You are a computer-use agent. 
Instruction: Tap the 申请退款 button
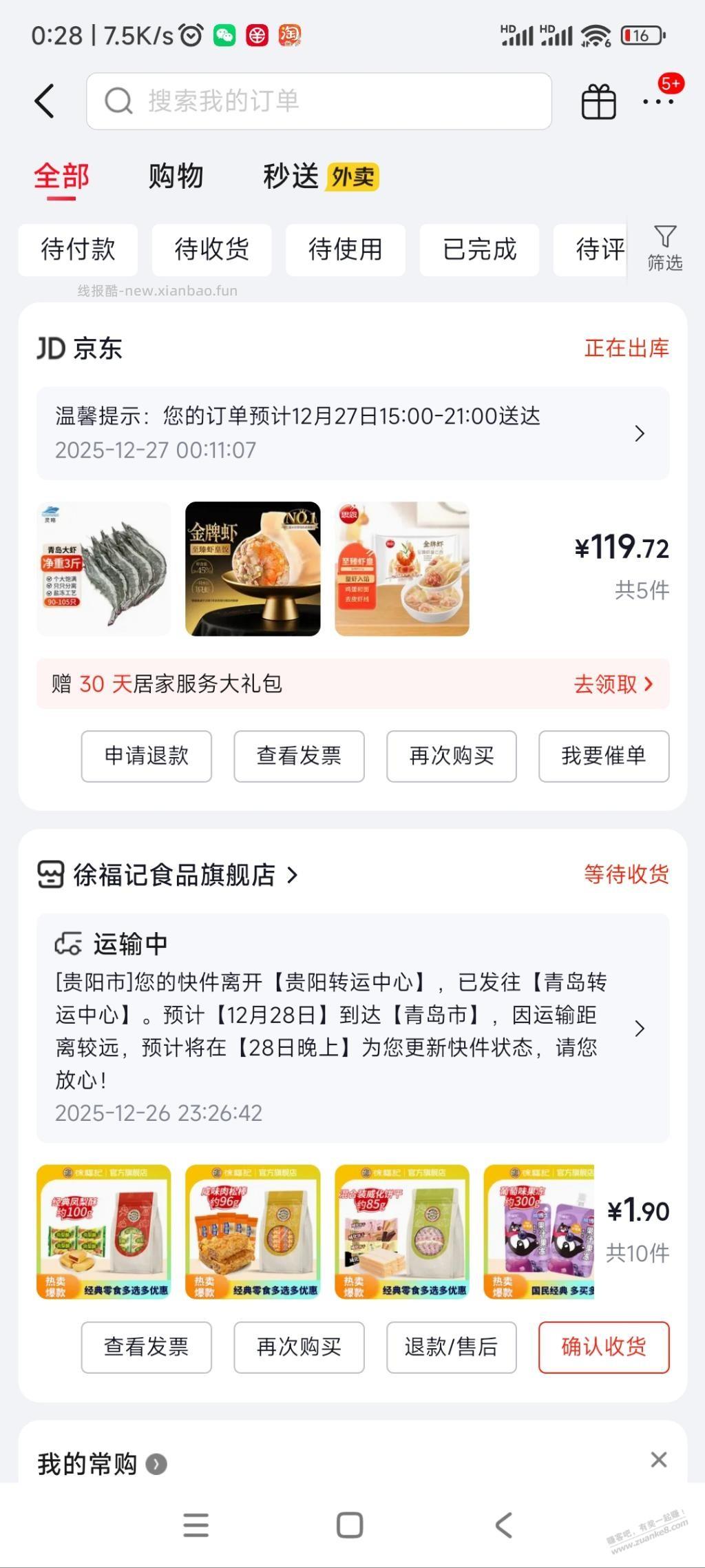click(146, 756)
